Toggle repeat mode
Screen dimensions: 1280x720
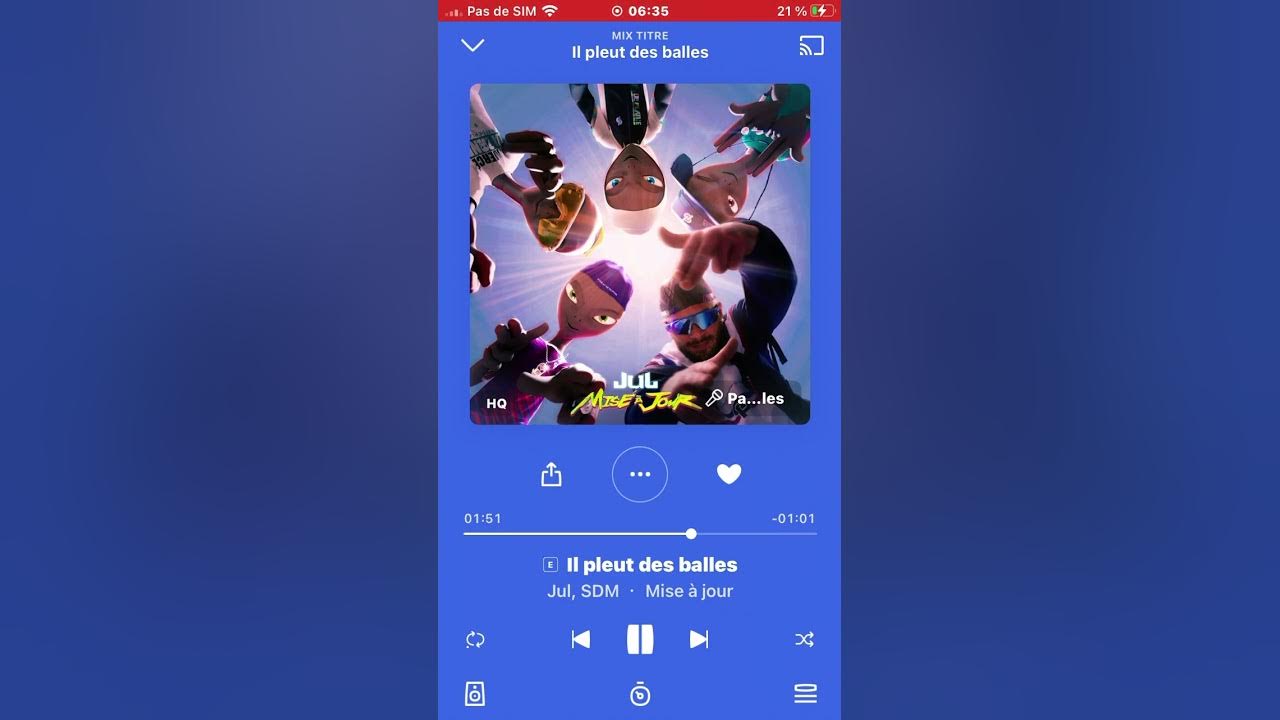pyautogui.click(x=475, y=640)
